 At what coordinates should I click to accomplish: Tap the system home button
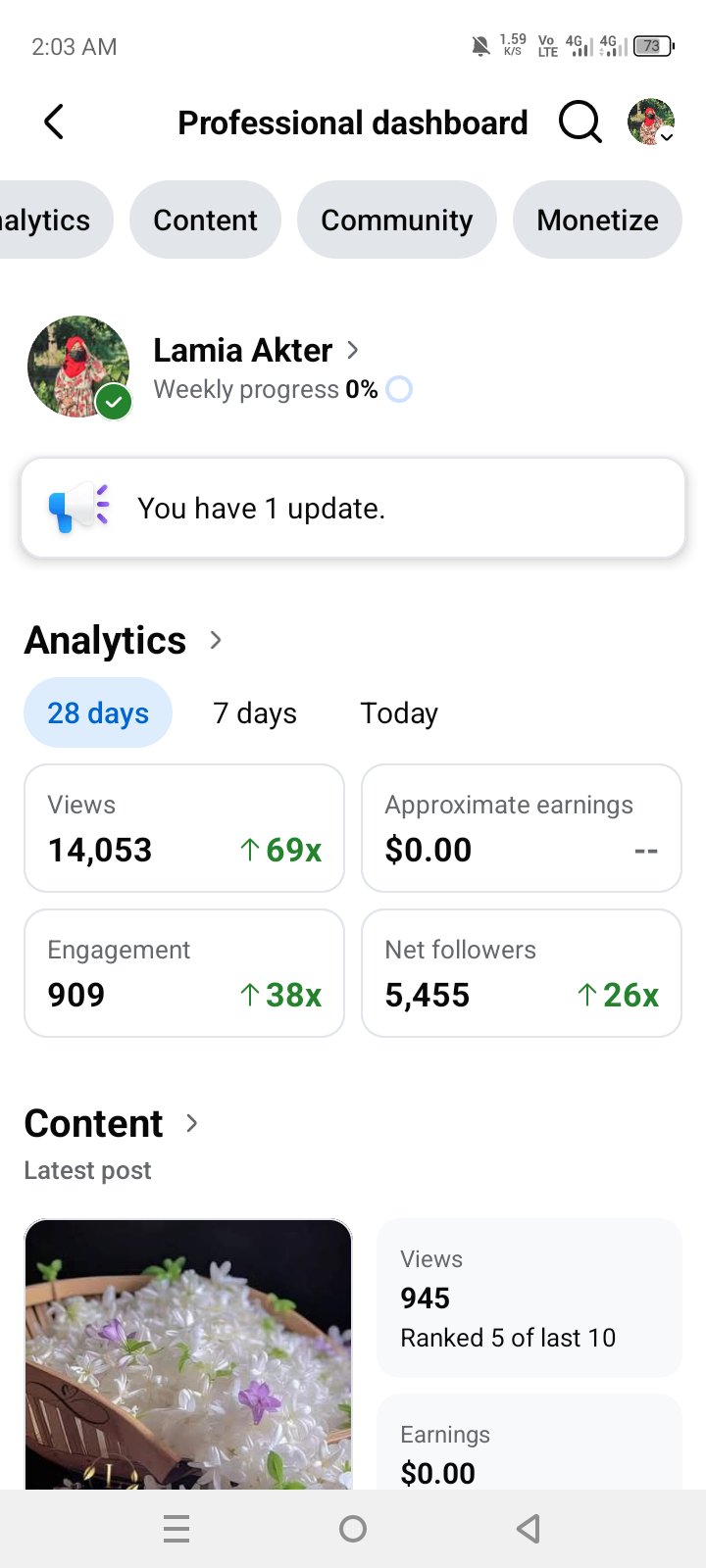pos(353,1529)
